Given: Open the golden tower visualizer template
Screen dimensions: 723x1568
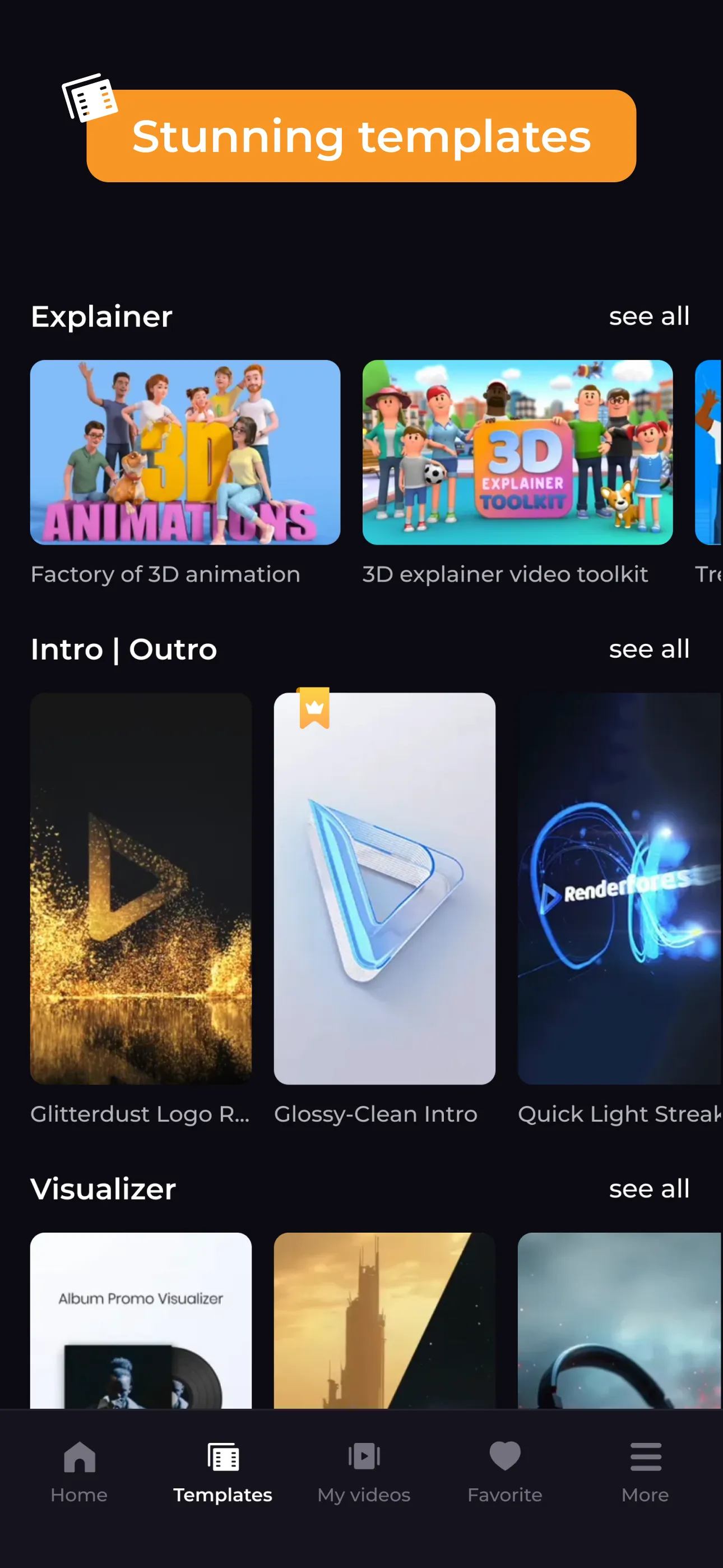Looking at the screenshot, I should click(384, 1320).
